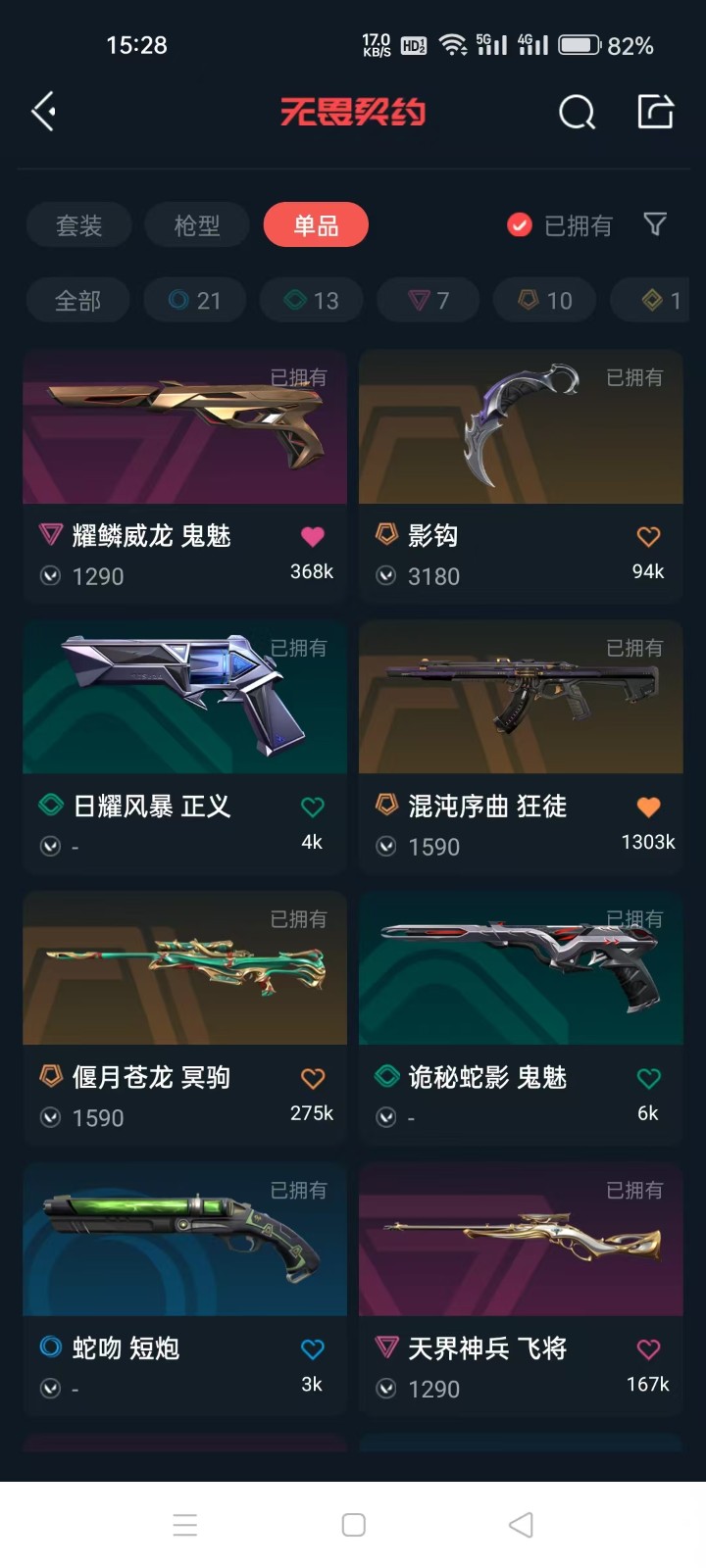Filter by the blue tier chip 21
Image resolution: width=706 pixels, height=1568 pixels.
click(x=195, y=300)
